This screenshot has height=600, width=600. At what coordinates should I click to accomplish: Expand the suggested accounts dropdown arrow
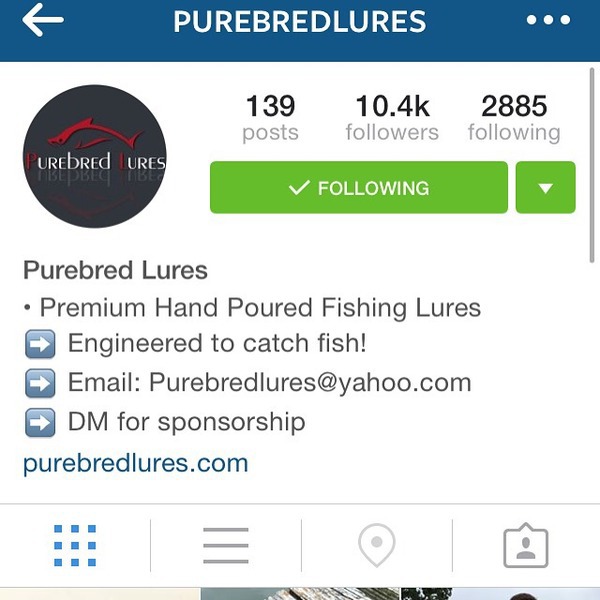pos(545,188)
